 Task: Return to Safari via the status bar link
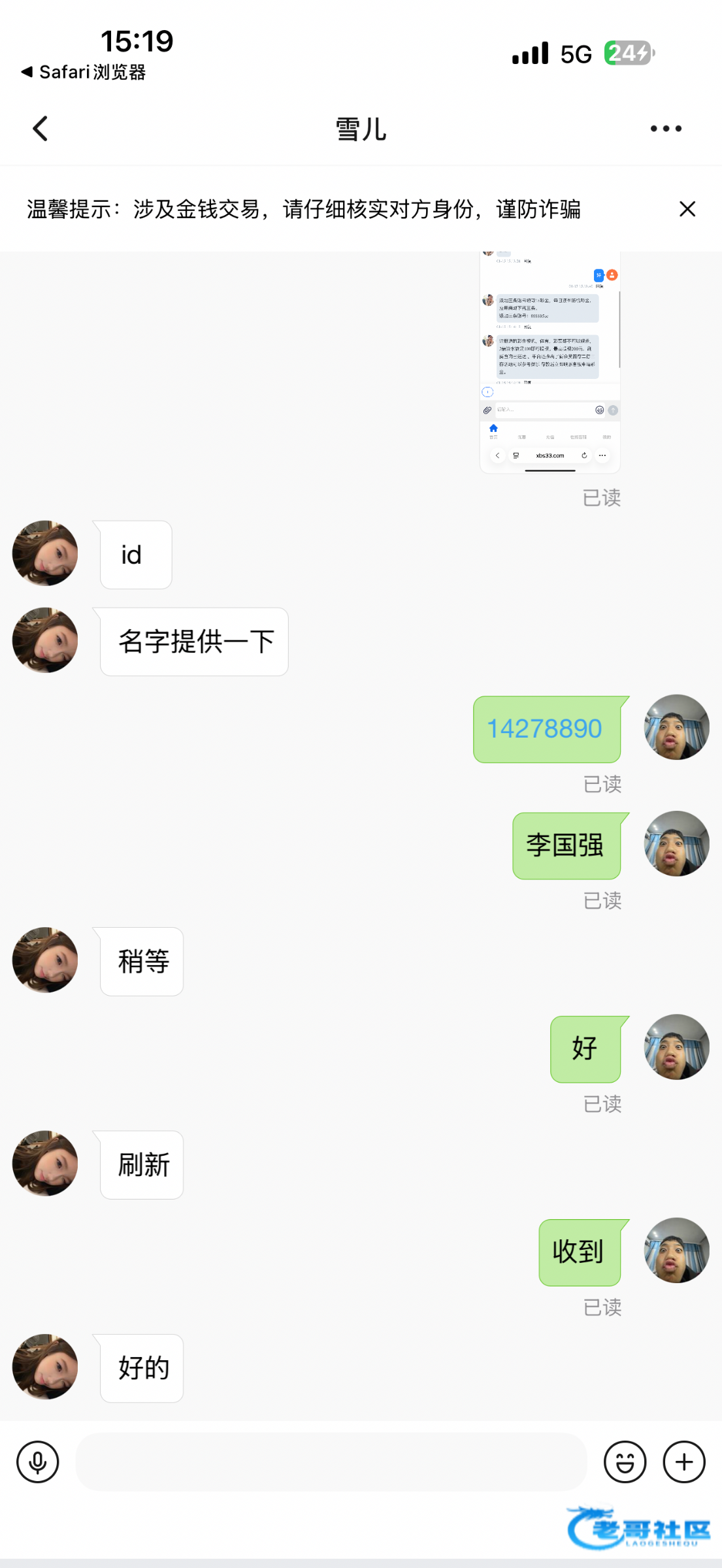coord(84,72)
